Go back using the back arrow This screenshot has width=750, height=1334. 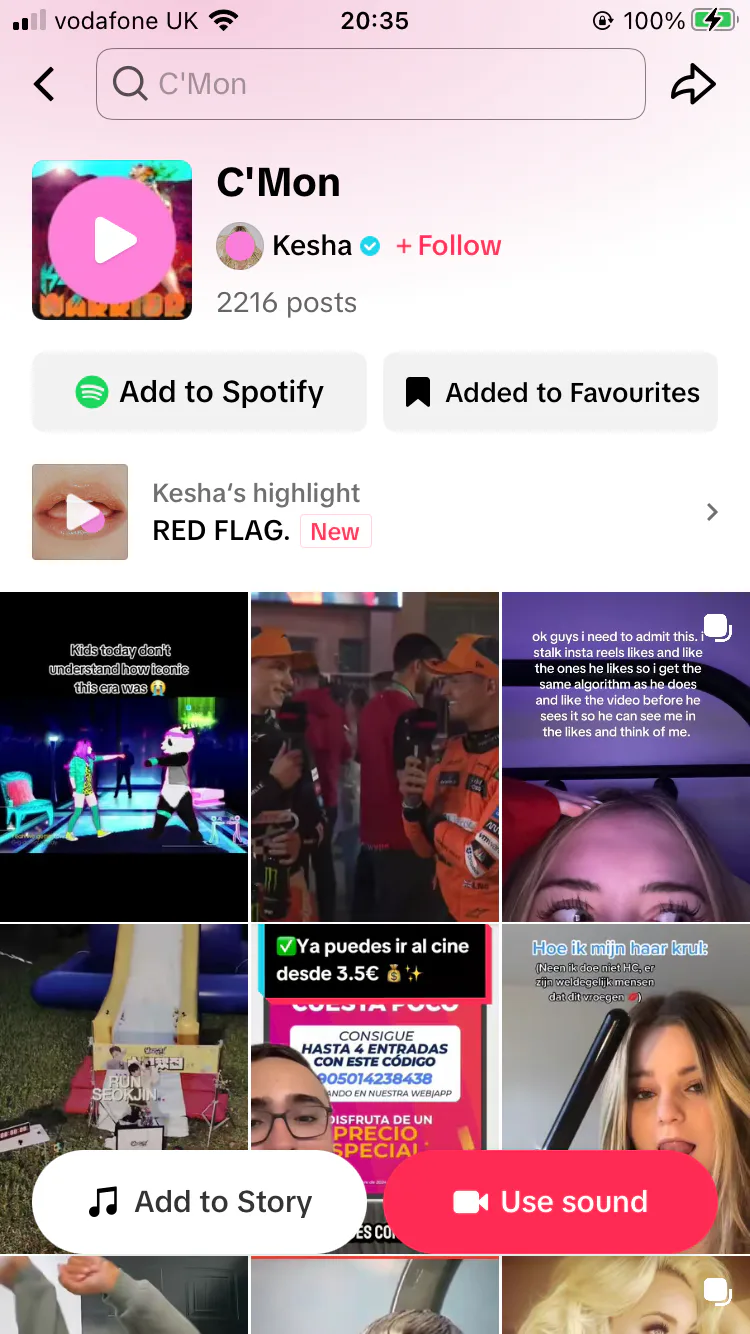pos(44,84)
